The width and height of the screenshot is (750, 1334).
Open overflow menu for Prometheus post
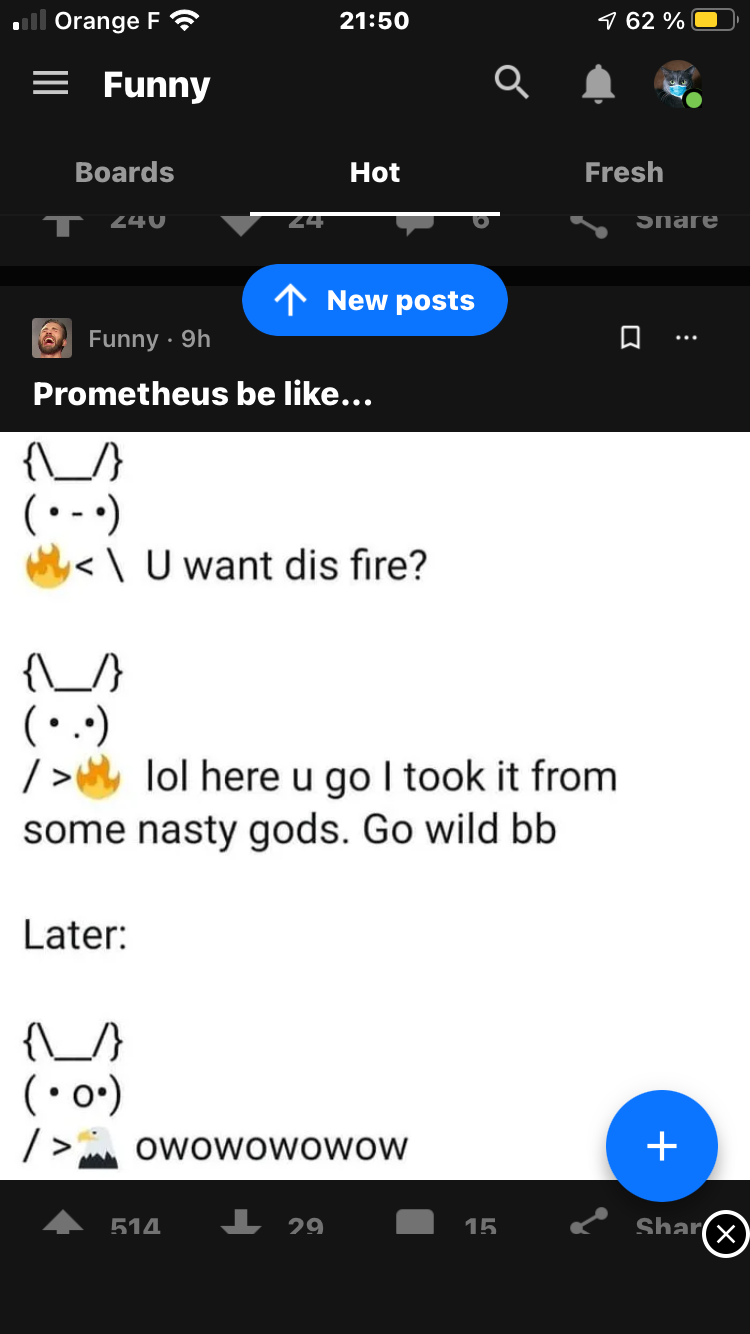tap(686, 339)
